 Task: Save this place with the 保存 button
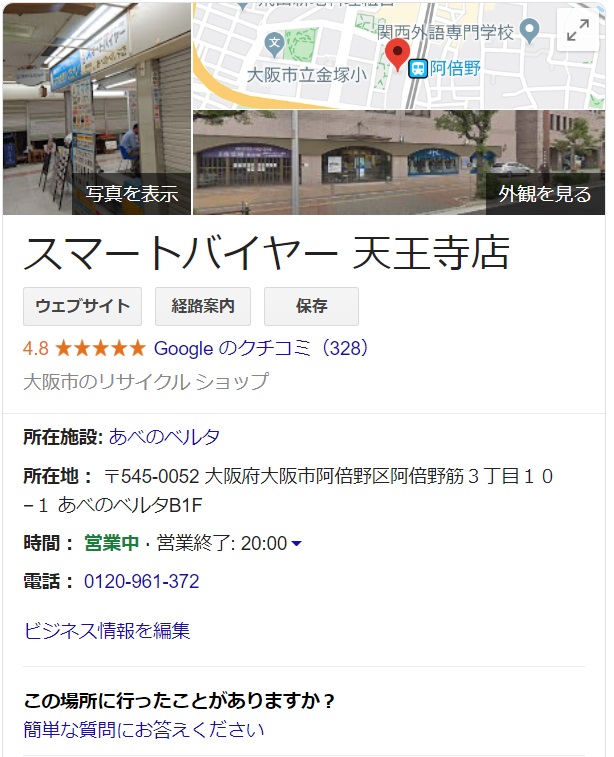(x=311, y=306)
